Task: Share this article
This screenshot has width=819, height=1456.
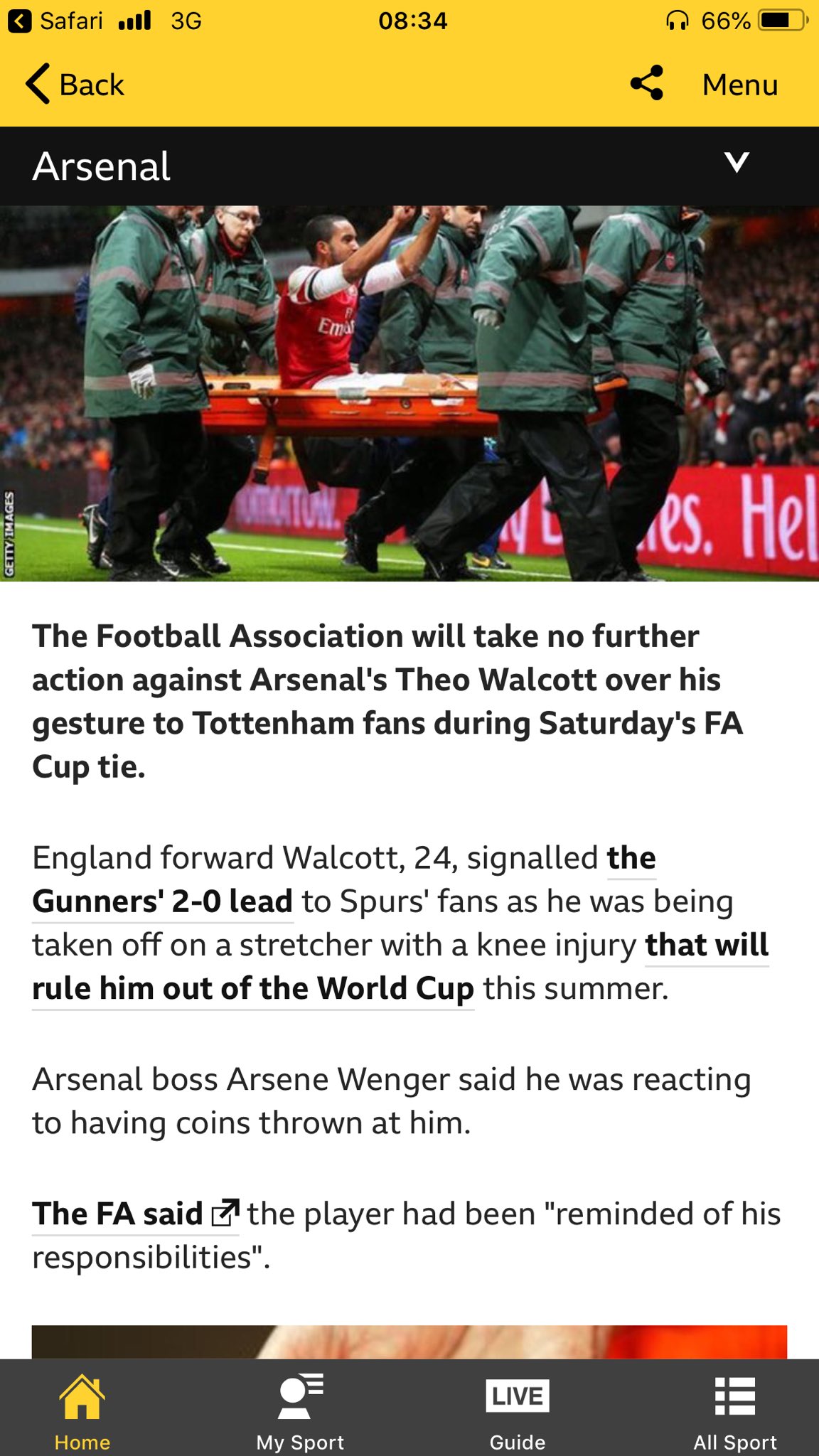Action: [x=646, y=83]
